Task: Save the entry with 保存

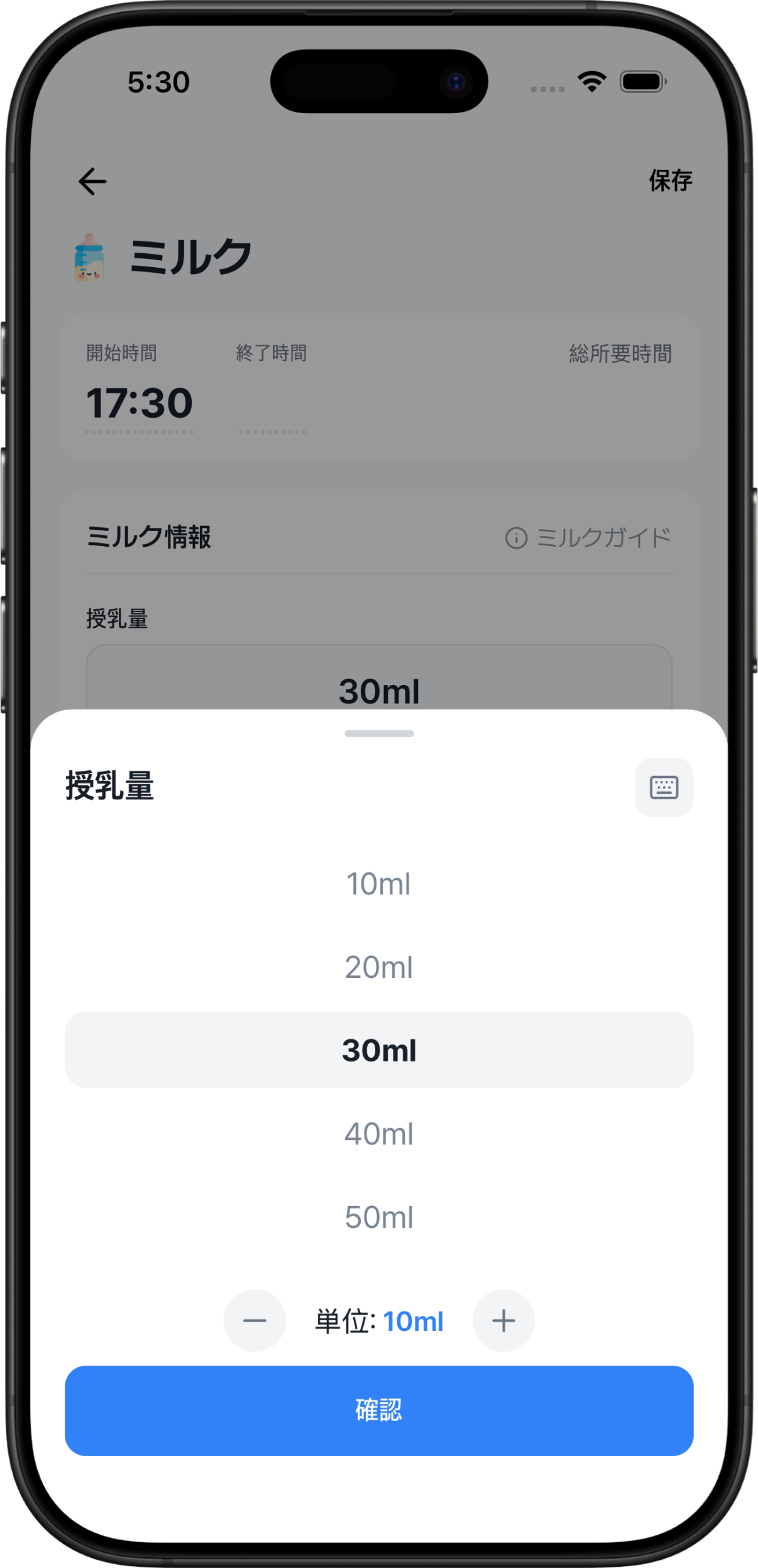Action: pyautogui.click(x=670, y=181)
